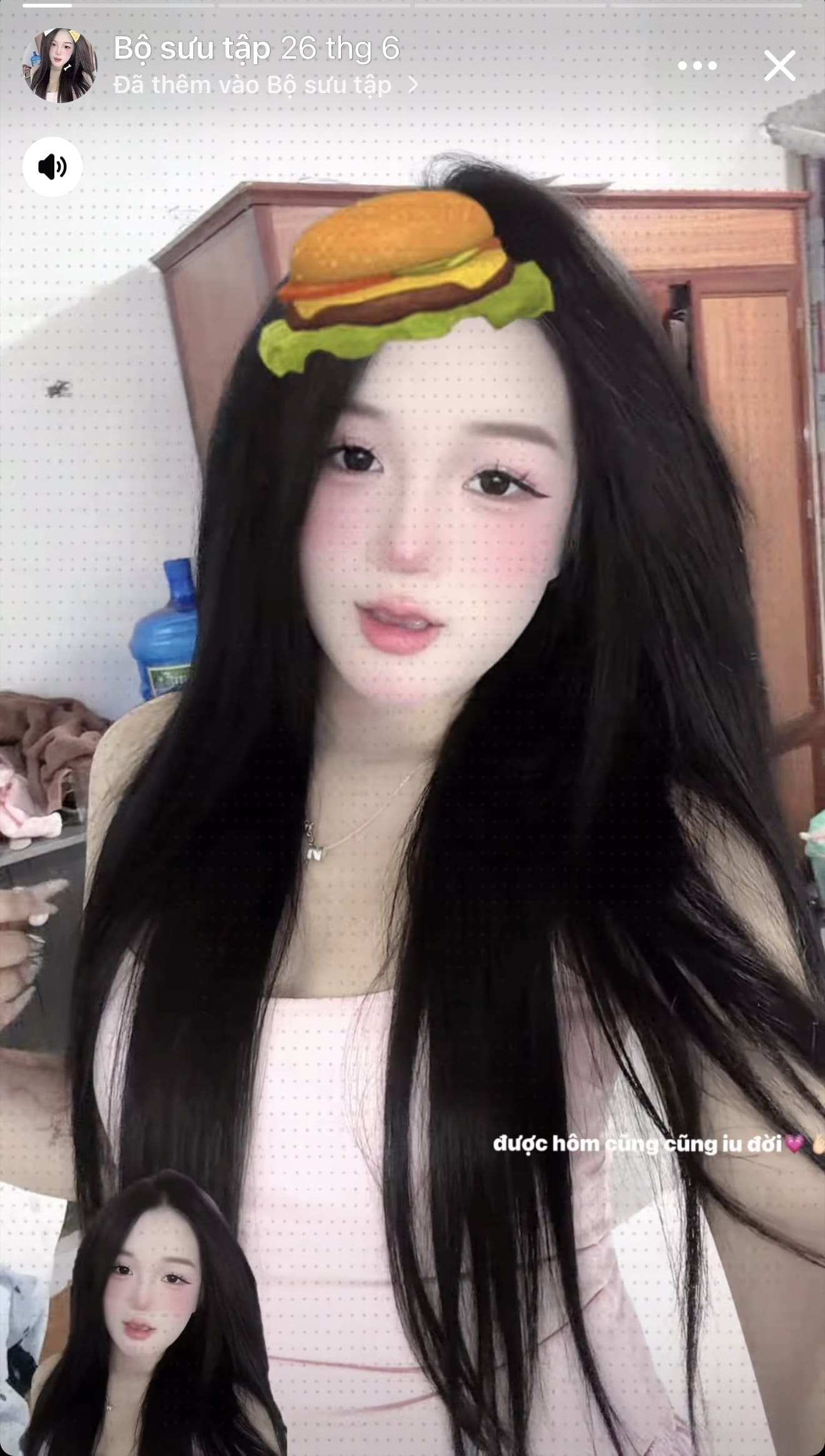
Task: Open the three-dot options menu
Action: pyautogui.click(x=697, y=65)
